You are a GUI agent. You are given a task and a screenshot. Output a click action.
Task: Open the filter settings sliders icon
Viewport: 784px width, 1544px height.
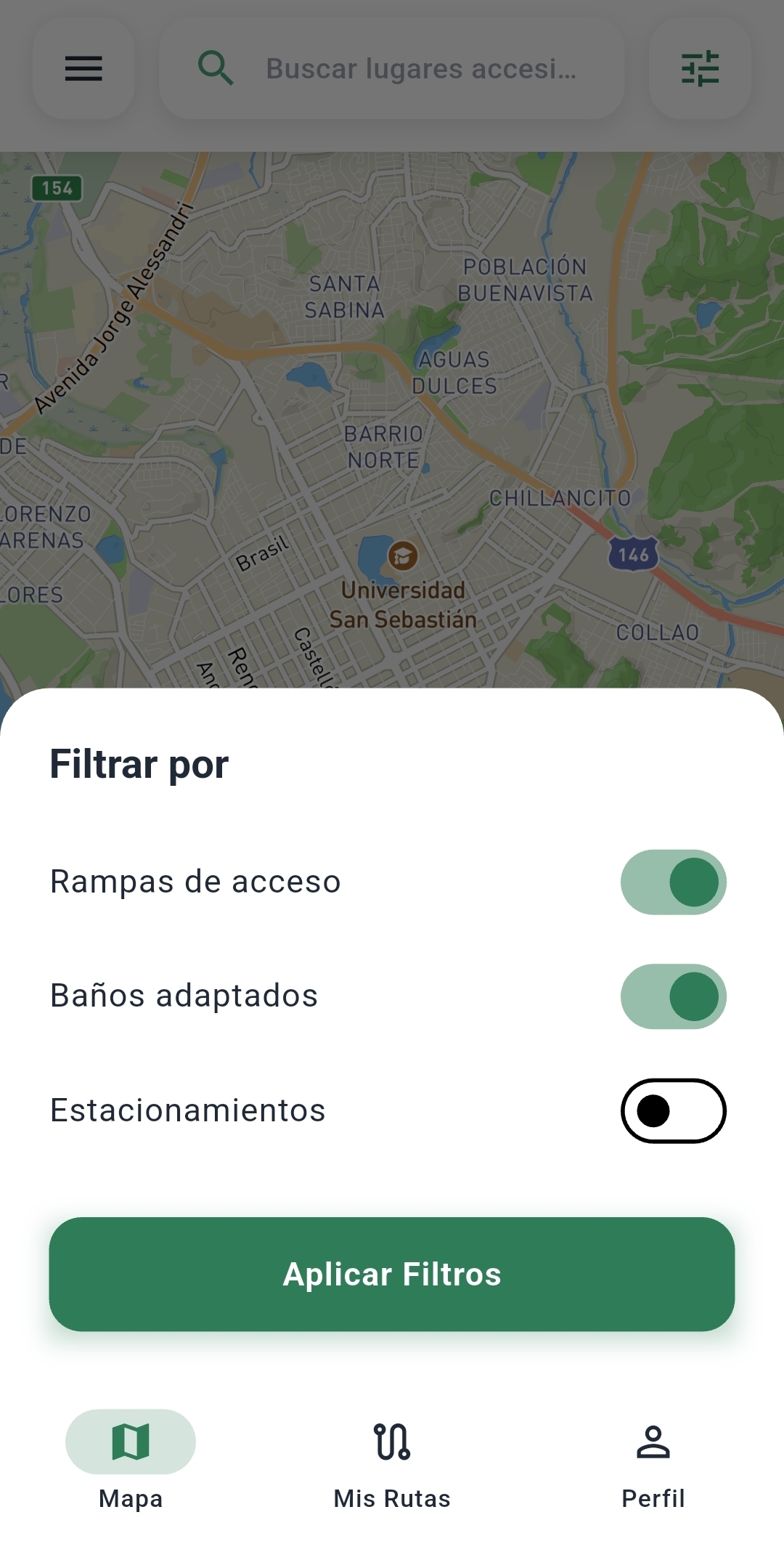(x=699, y=69)
